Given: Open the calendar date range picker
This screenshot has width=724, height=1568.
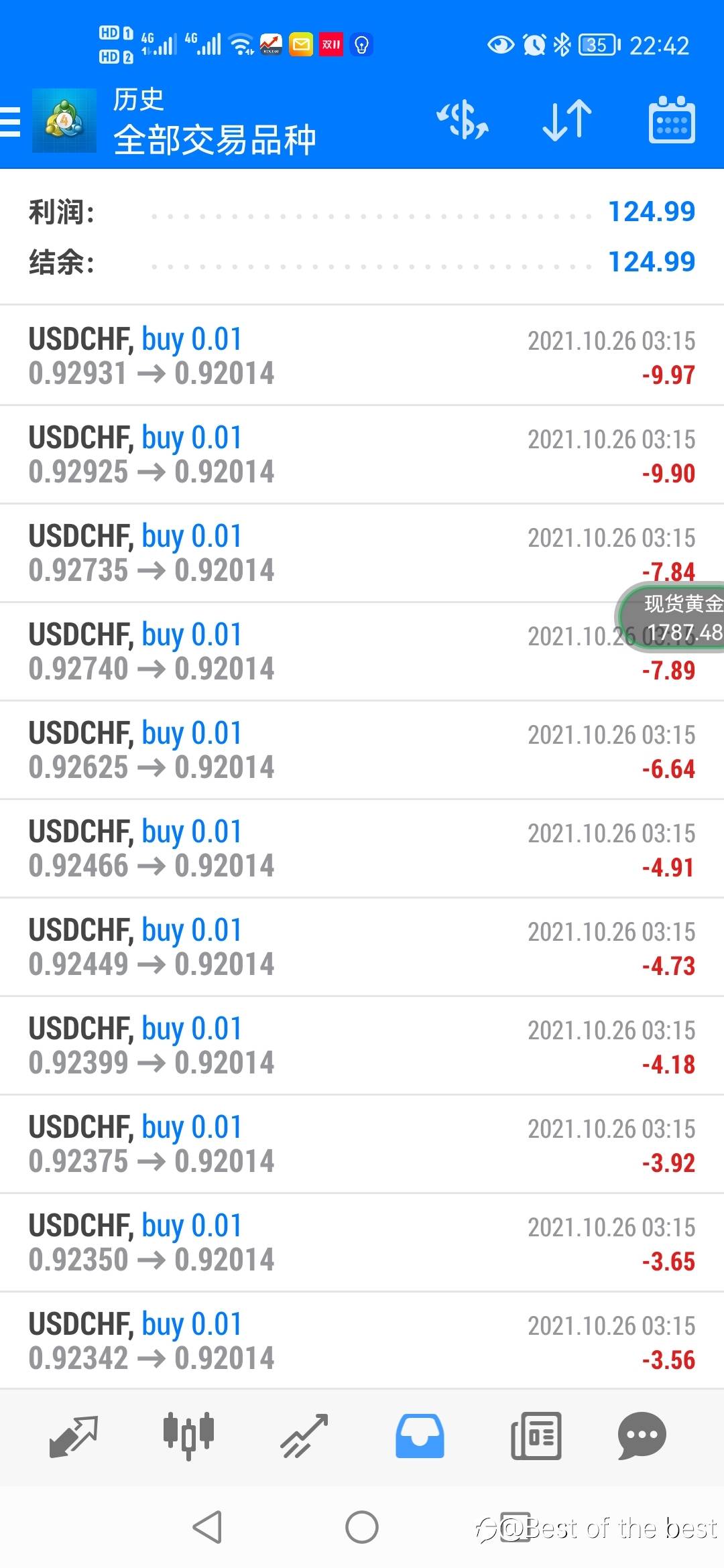Looking at the screenshot, I should point(672,120).
